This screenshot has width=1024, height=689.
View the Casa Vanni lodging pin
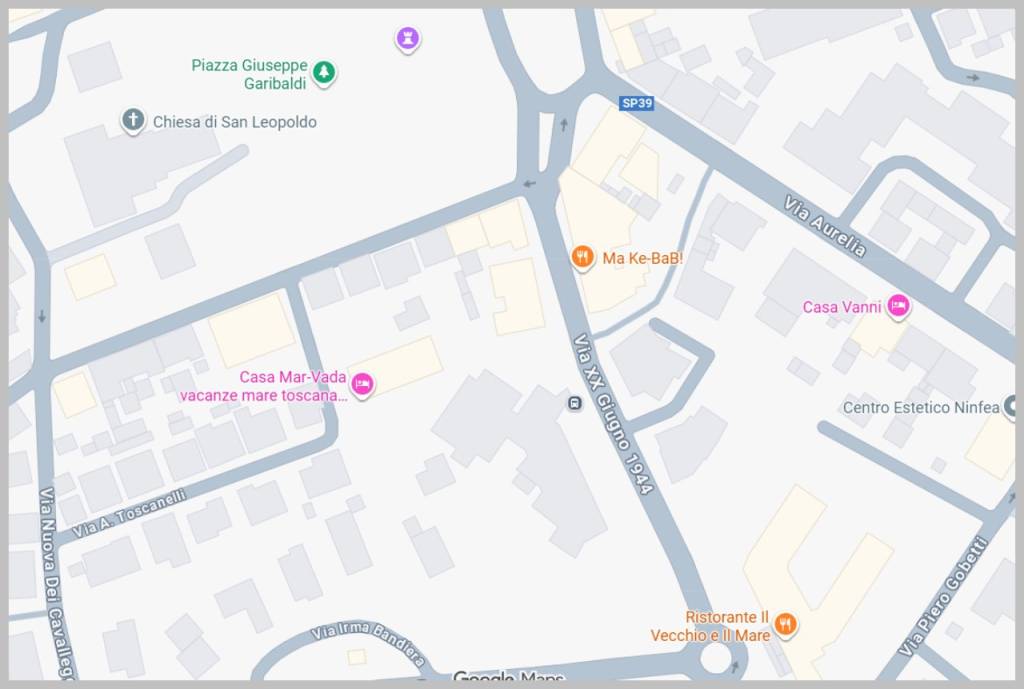pos(898,305)
